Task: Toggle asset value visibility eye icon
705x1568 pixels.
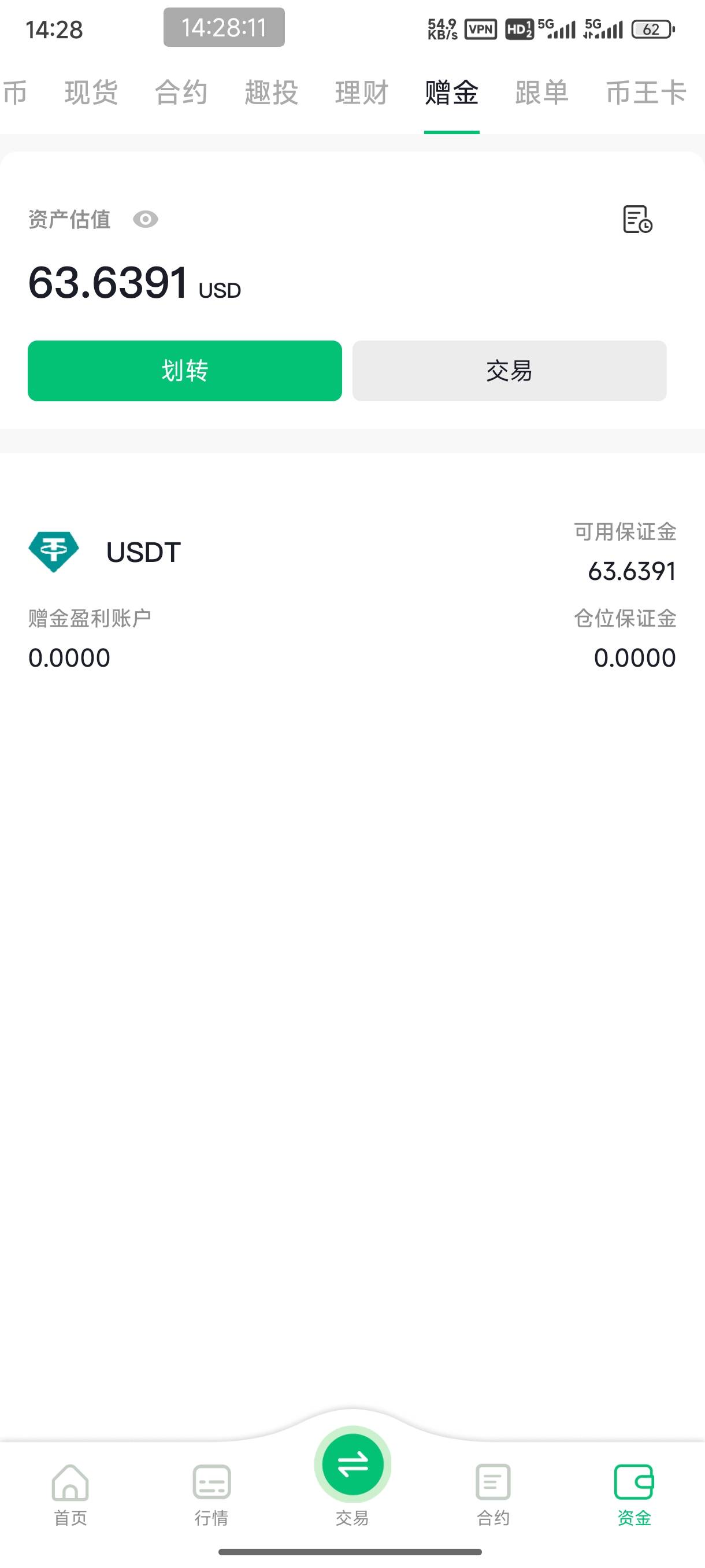Action: point(146,219)
